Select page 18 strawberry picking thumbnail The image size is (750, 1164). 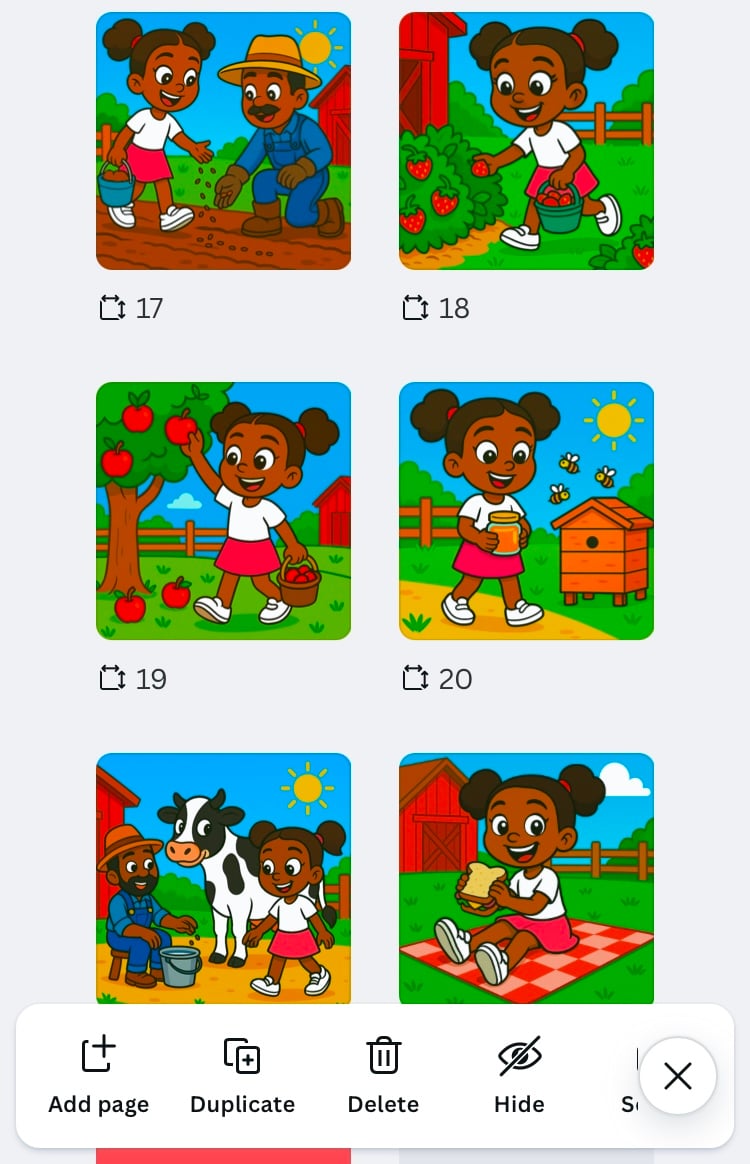coord(526,141)
